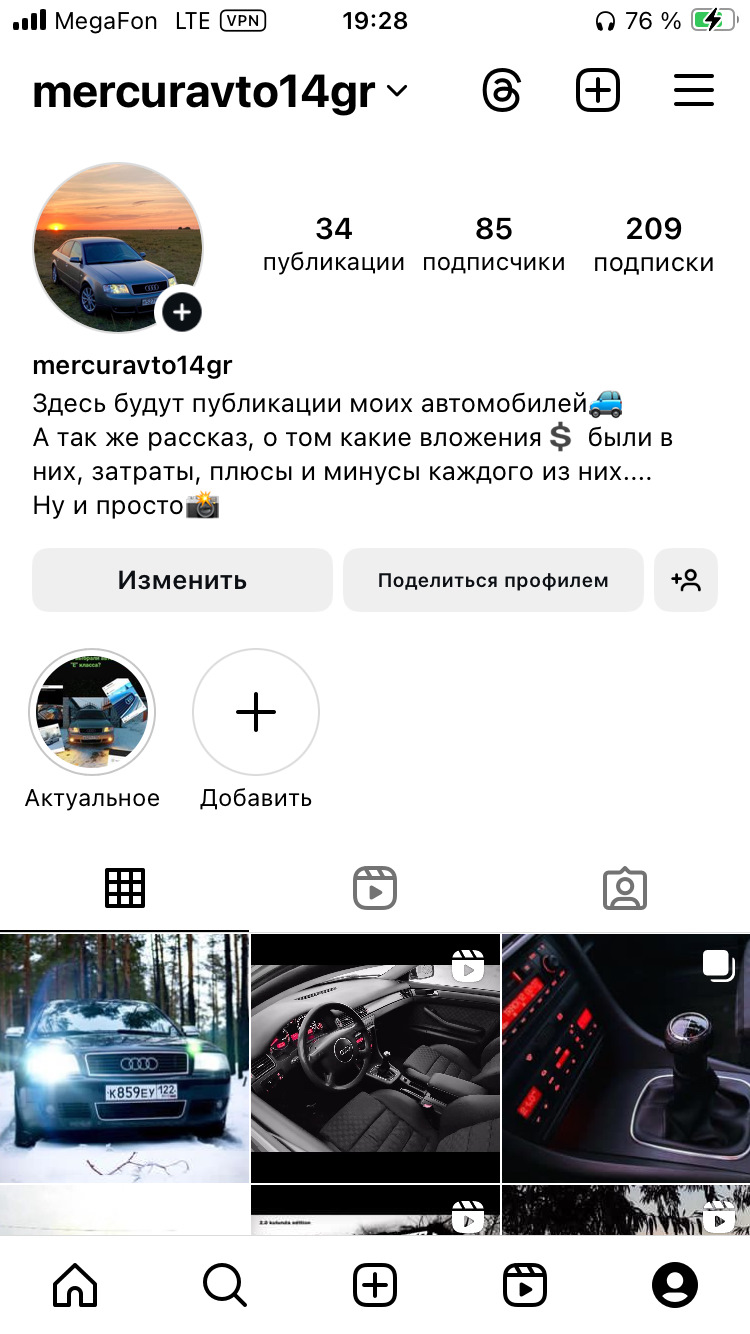This screenshot has width=750, height=1334.
Task: Tap the plus badge on profile picture
Action: point(181,312)
